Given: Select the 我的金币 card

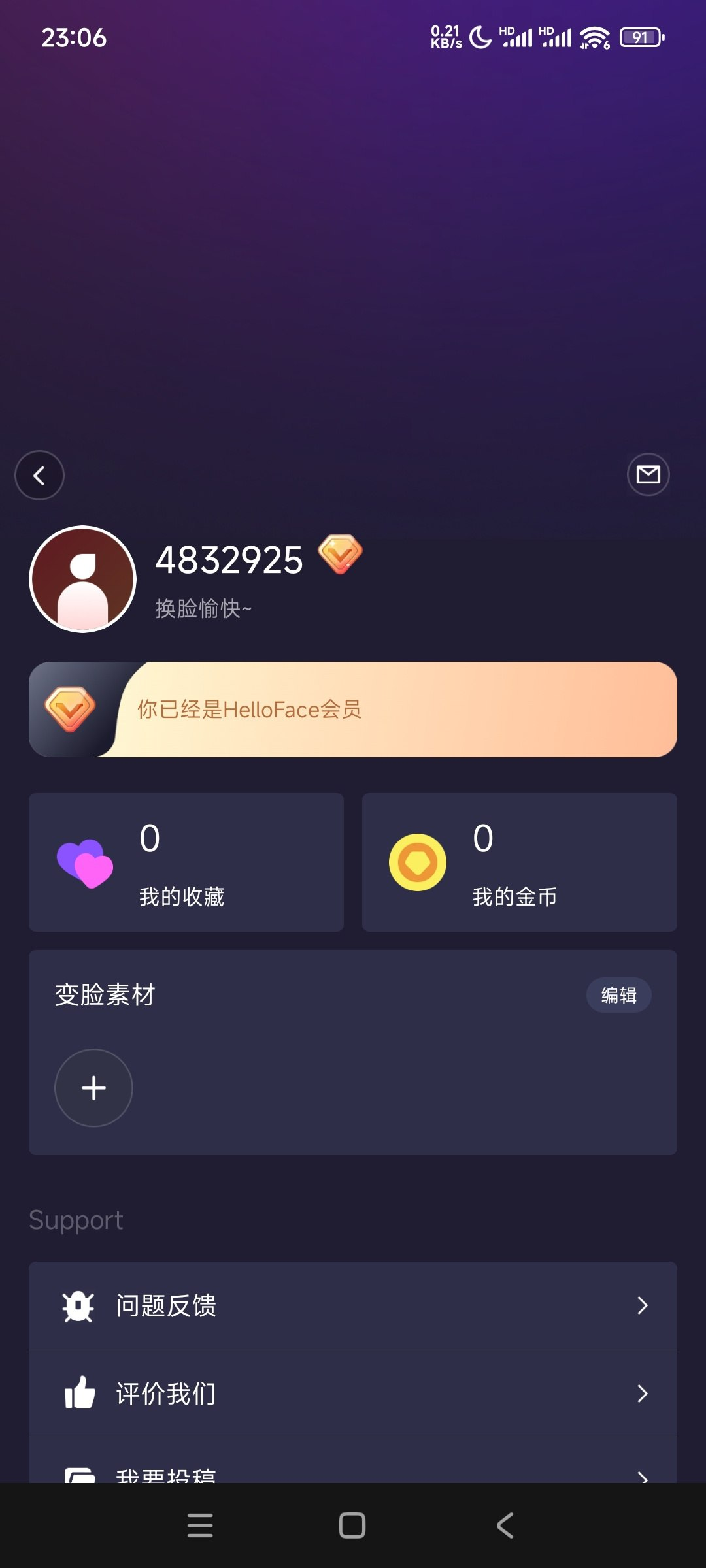Looking at the screenshot, I should (518, 862).
